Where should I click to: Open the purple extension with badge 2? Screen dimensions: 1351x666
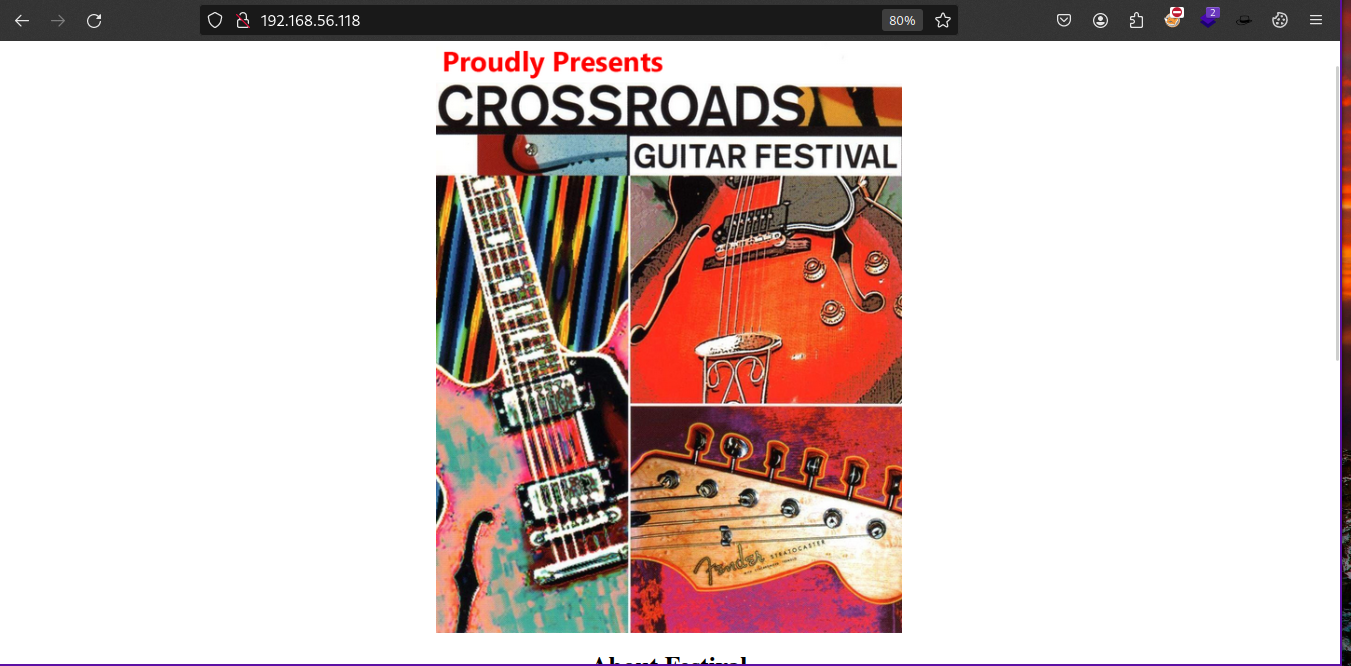tap(1209, 19)
